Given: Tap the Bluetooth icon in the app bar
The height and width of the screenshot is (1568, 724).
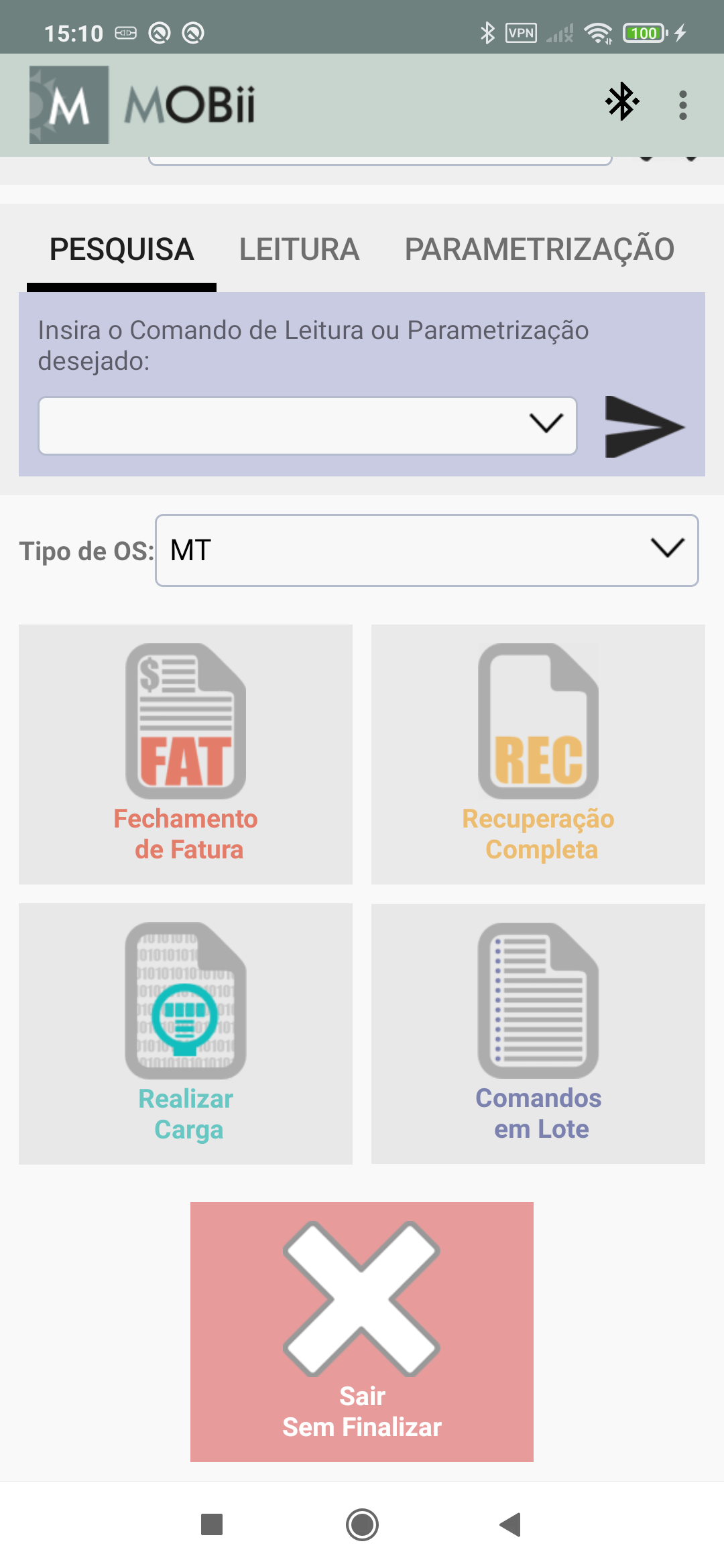Looking at the screenshot, I should point(622,102).
